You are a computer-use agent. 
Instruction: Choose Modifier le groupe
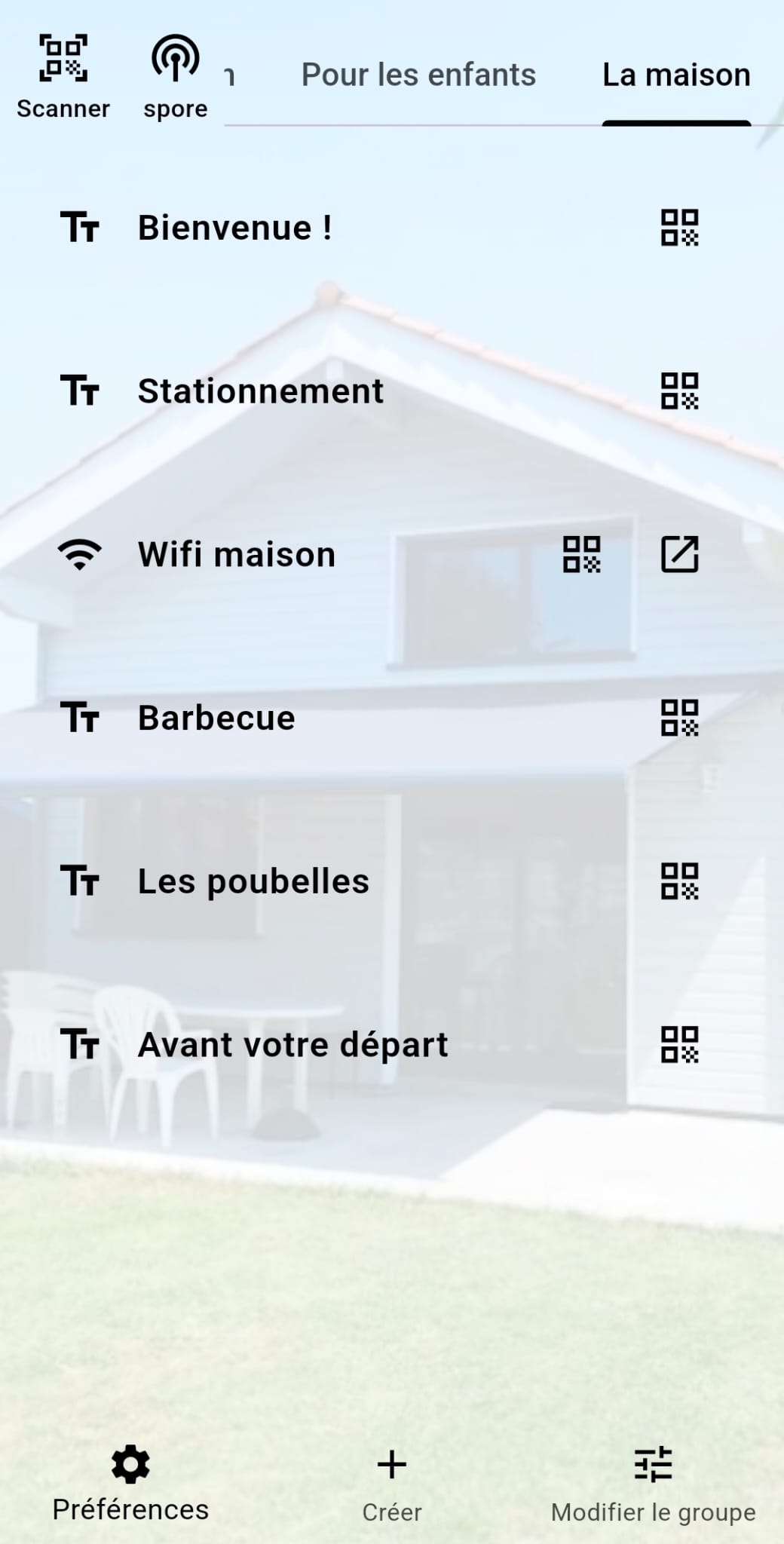(x=653, y=1484)
